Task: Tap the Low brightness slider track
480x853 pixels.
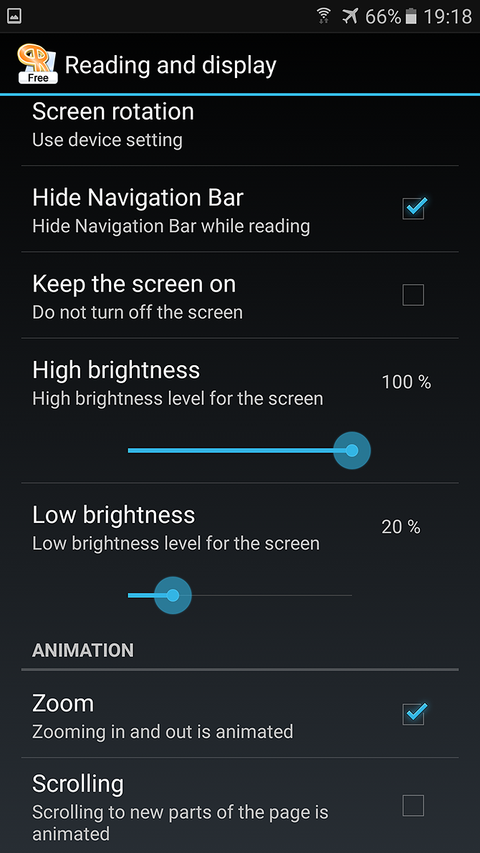Action: pyautogui.click(x=240, y=595)
